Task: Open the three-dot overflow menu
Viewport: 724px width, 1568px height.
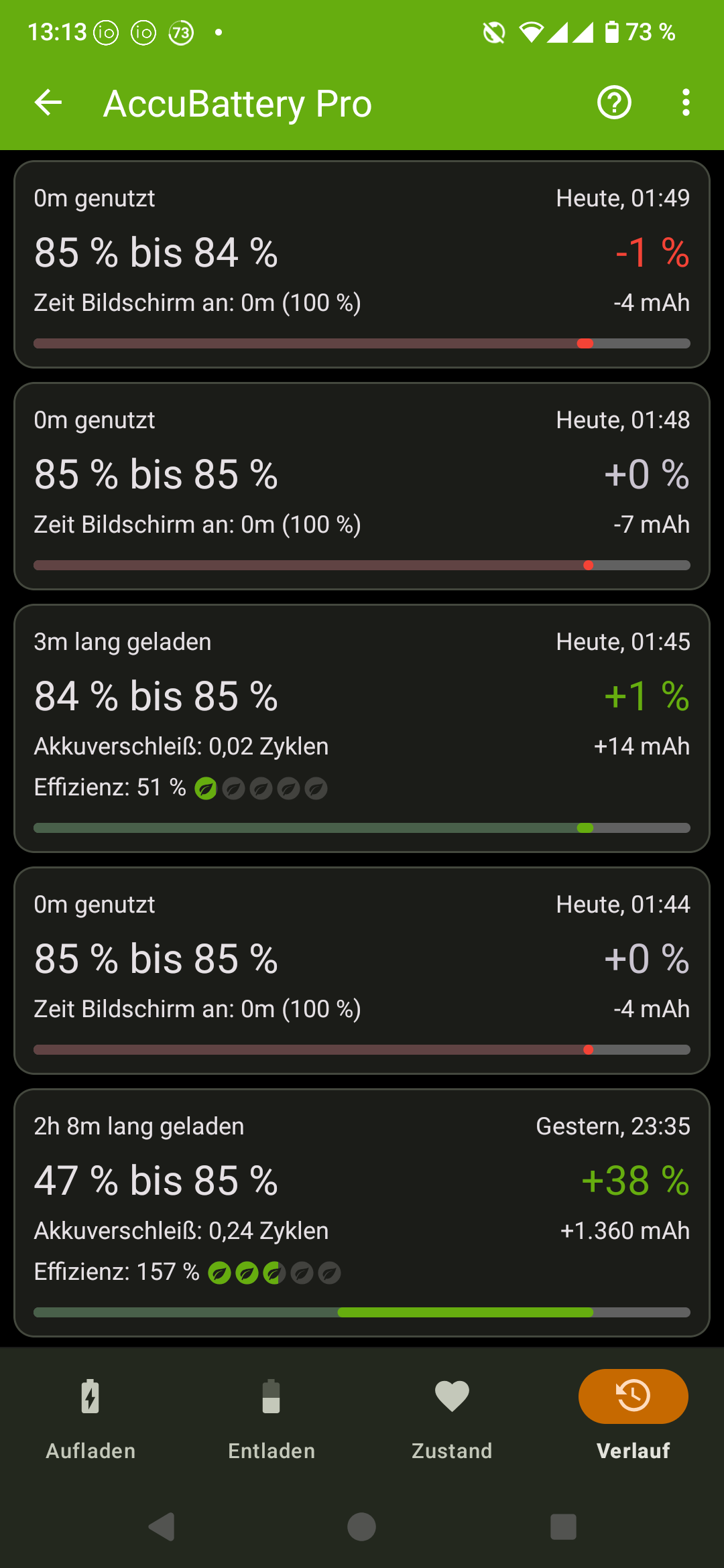Action: 685,103
